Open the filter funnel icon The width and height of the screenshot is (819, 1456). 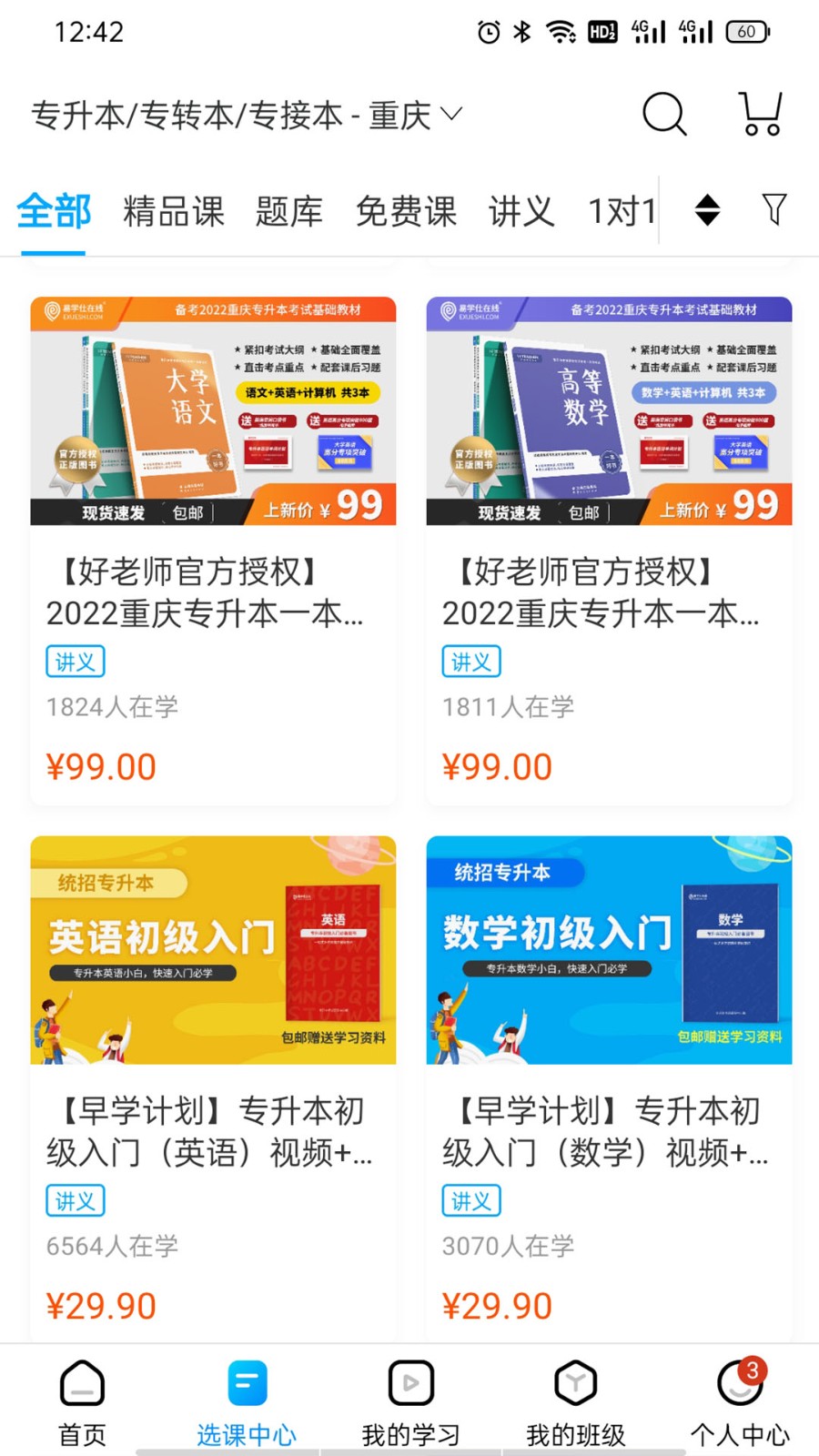773,210
